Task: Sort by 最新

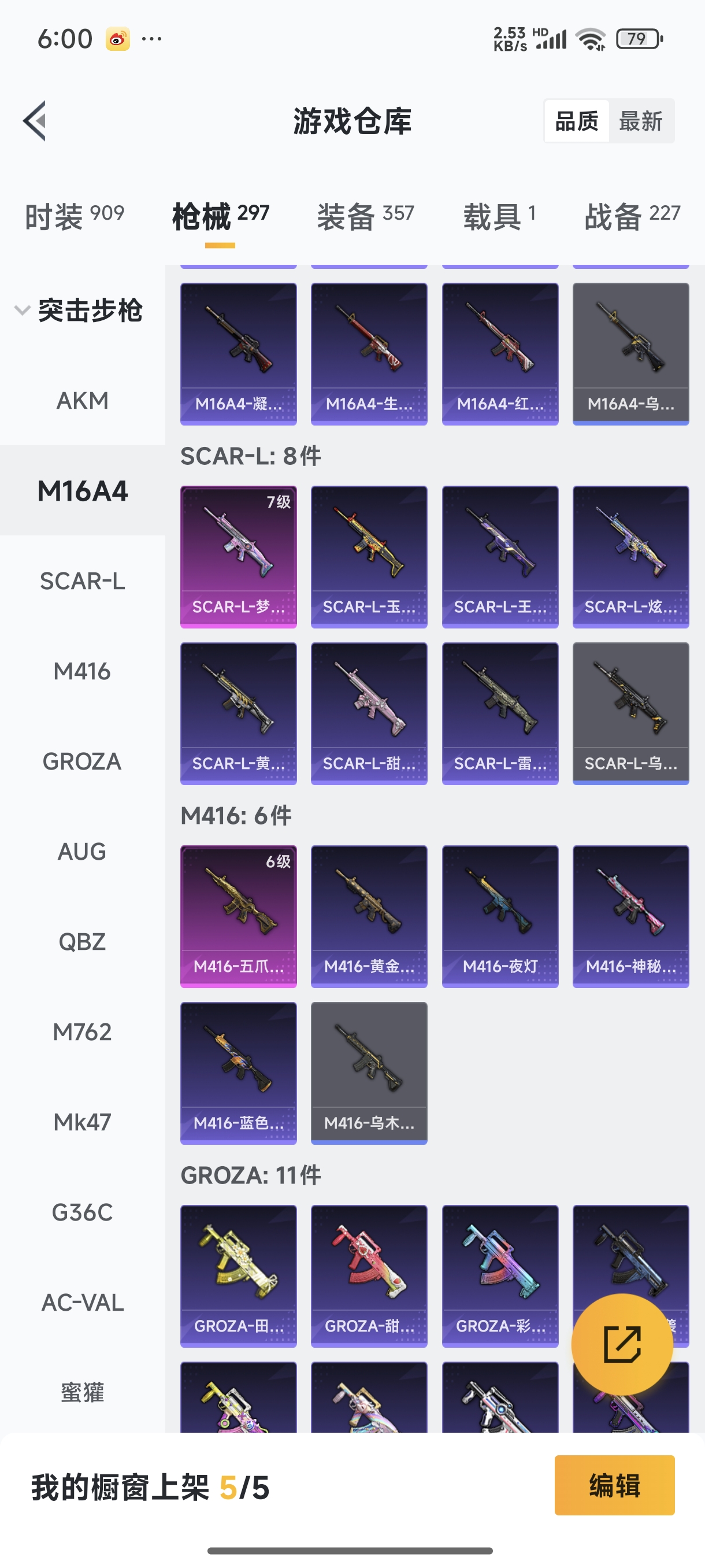Action: point(640,121)
